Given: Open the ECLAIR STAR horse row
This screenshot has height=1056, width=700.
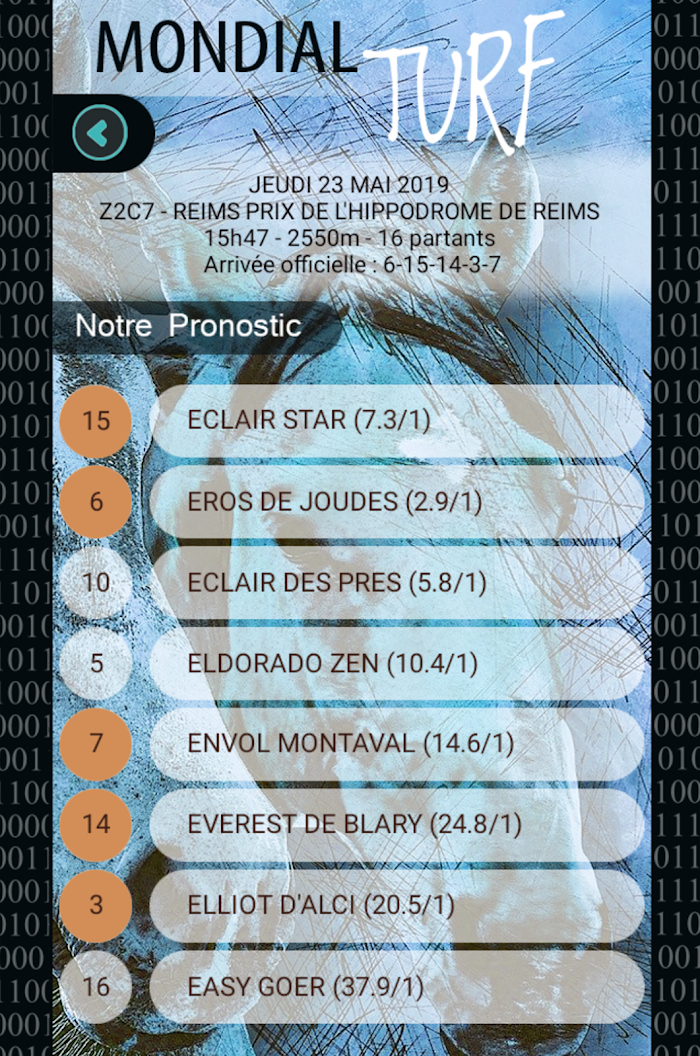Looking at the screenshot, I should pos(397,421).
